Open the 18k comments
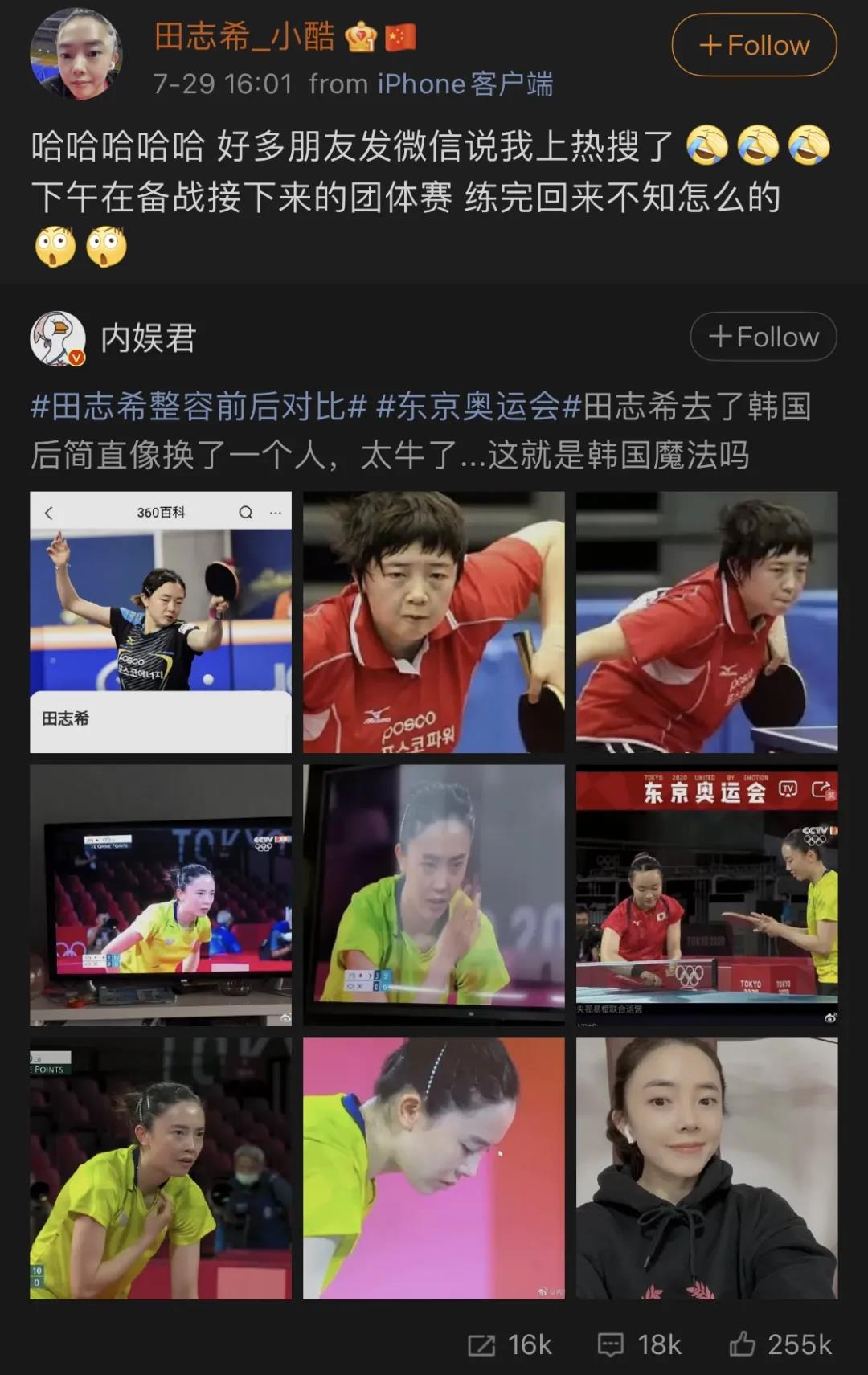 pos(640,1344)
